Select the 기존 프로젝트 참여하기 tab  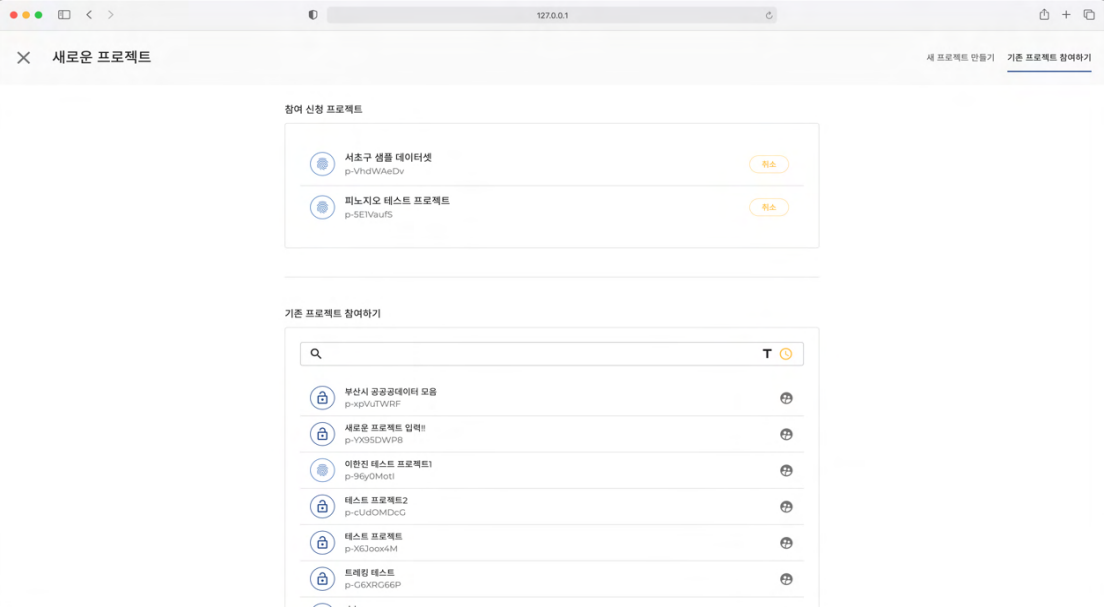[1049, 58]
